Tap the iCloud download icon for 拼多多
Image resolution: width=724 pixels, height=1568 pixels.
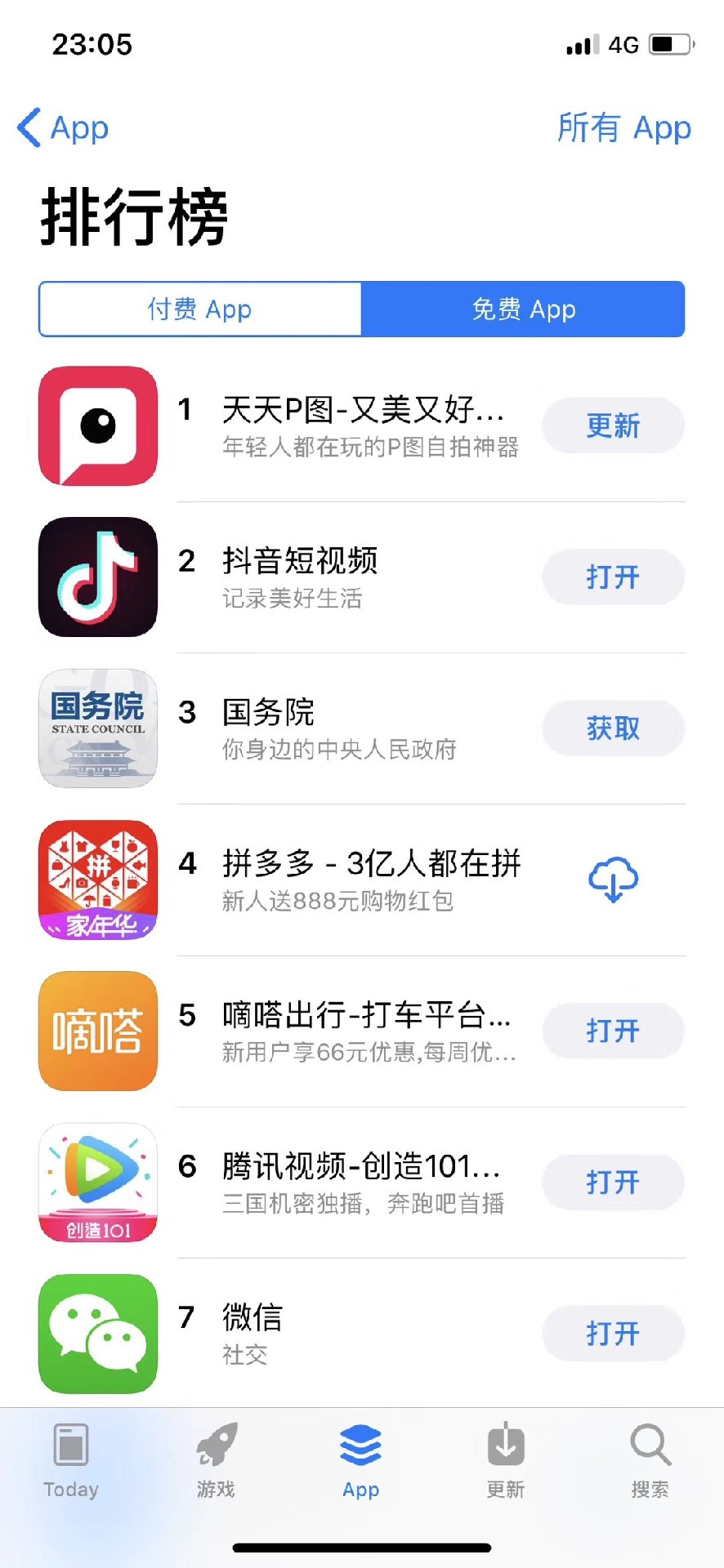[x=612, y=880]
